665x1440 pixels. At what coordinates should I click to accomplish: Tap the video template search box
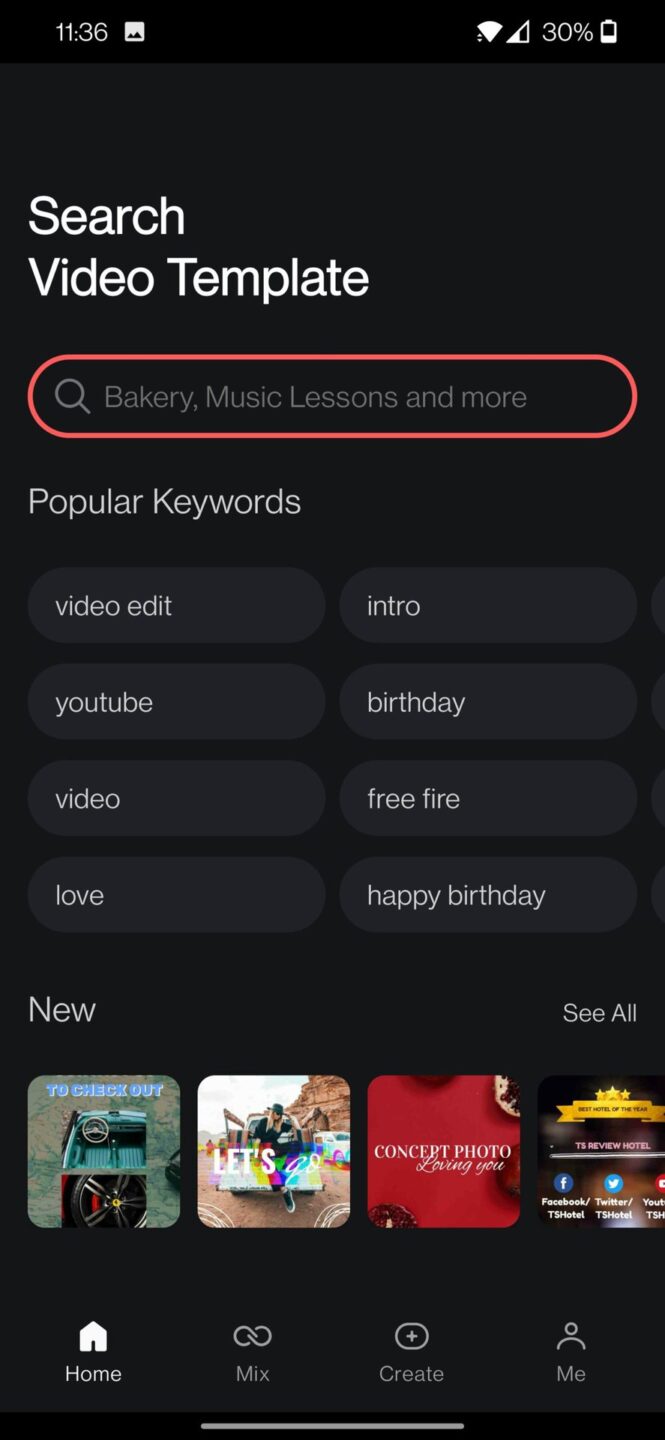[x=332, y=397]
